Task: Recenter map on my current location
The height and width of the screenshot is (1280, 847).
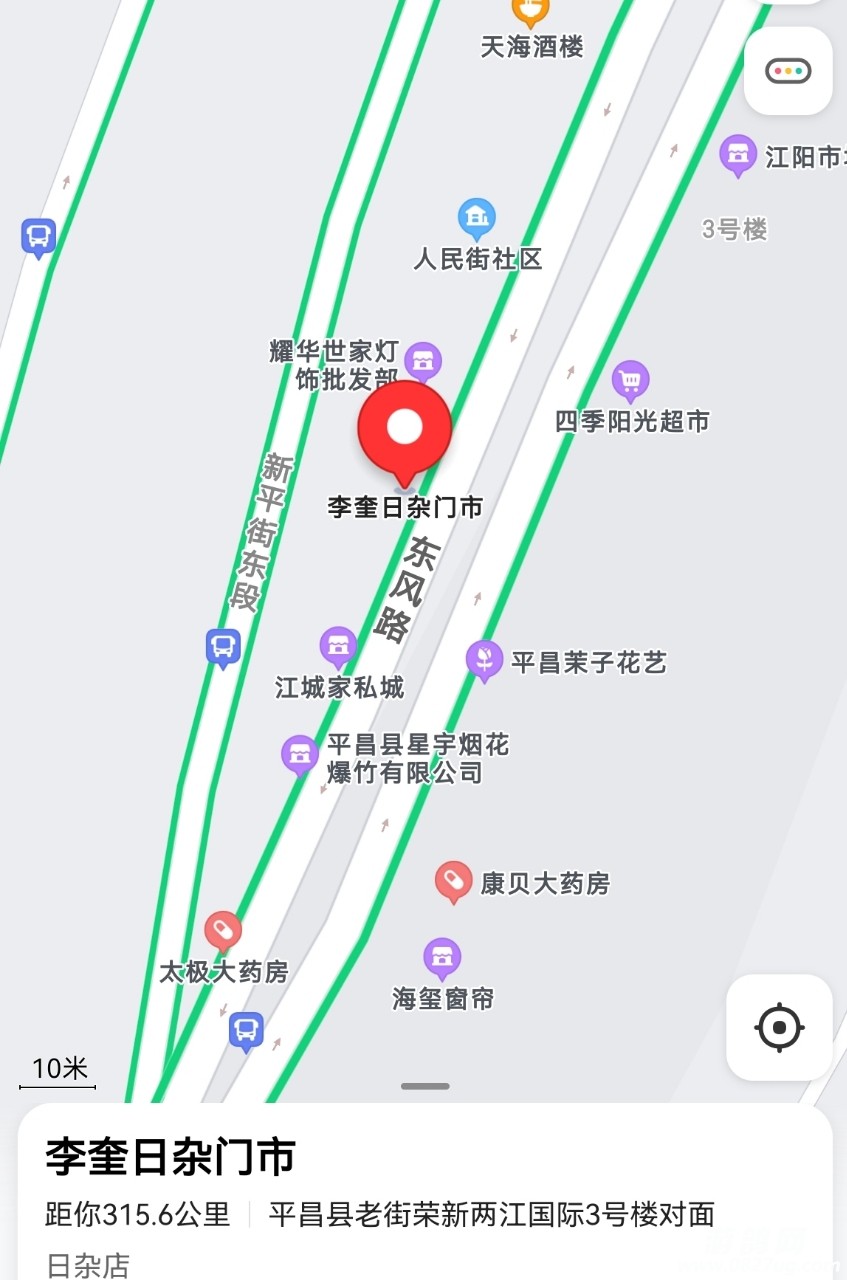Action: pos(779,1027)
